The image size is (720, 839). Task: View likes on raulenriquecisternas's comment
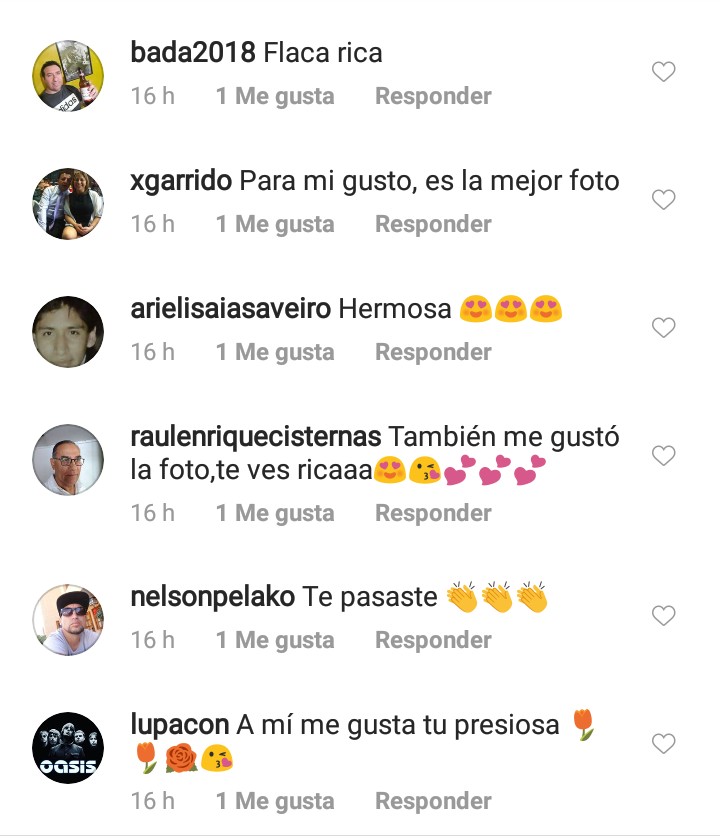275,514
